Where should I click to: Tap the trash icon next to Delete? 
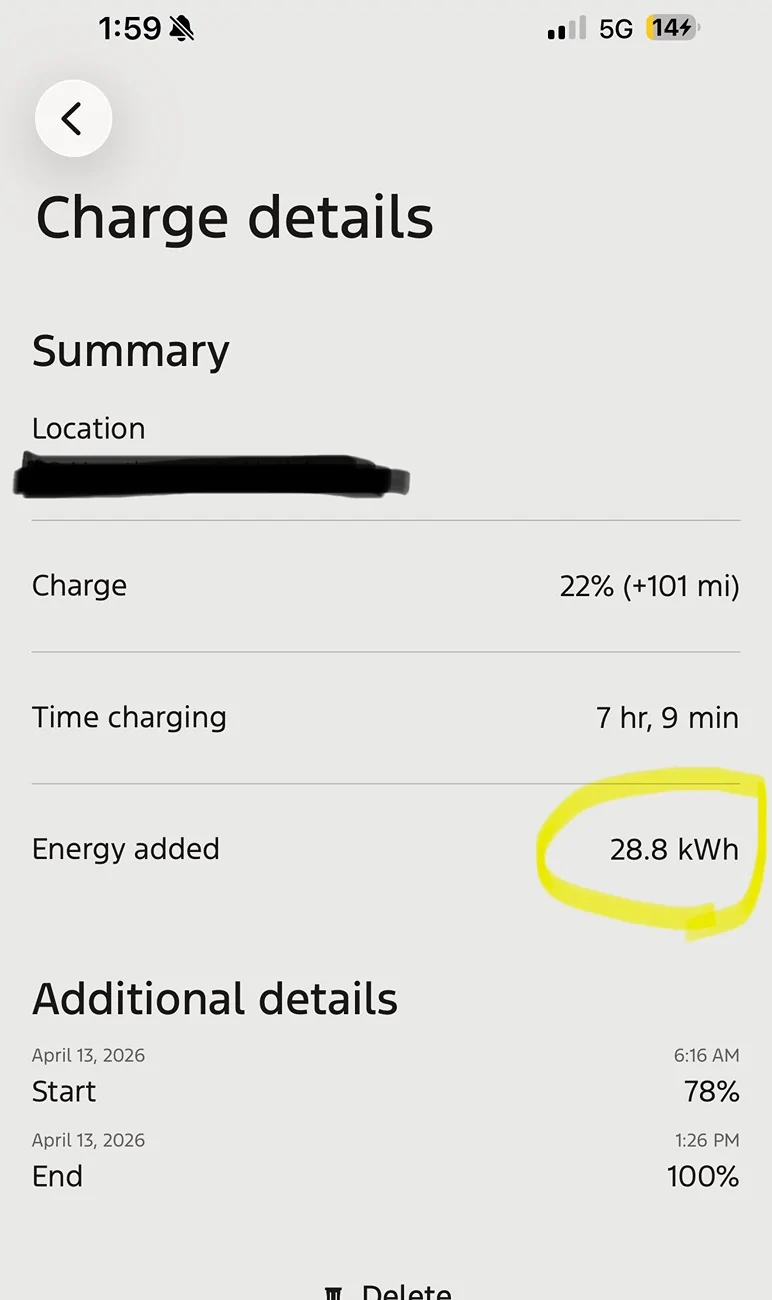click(335, 1290)
